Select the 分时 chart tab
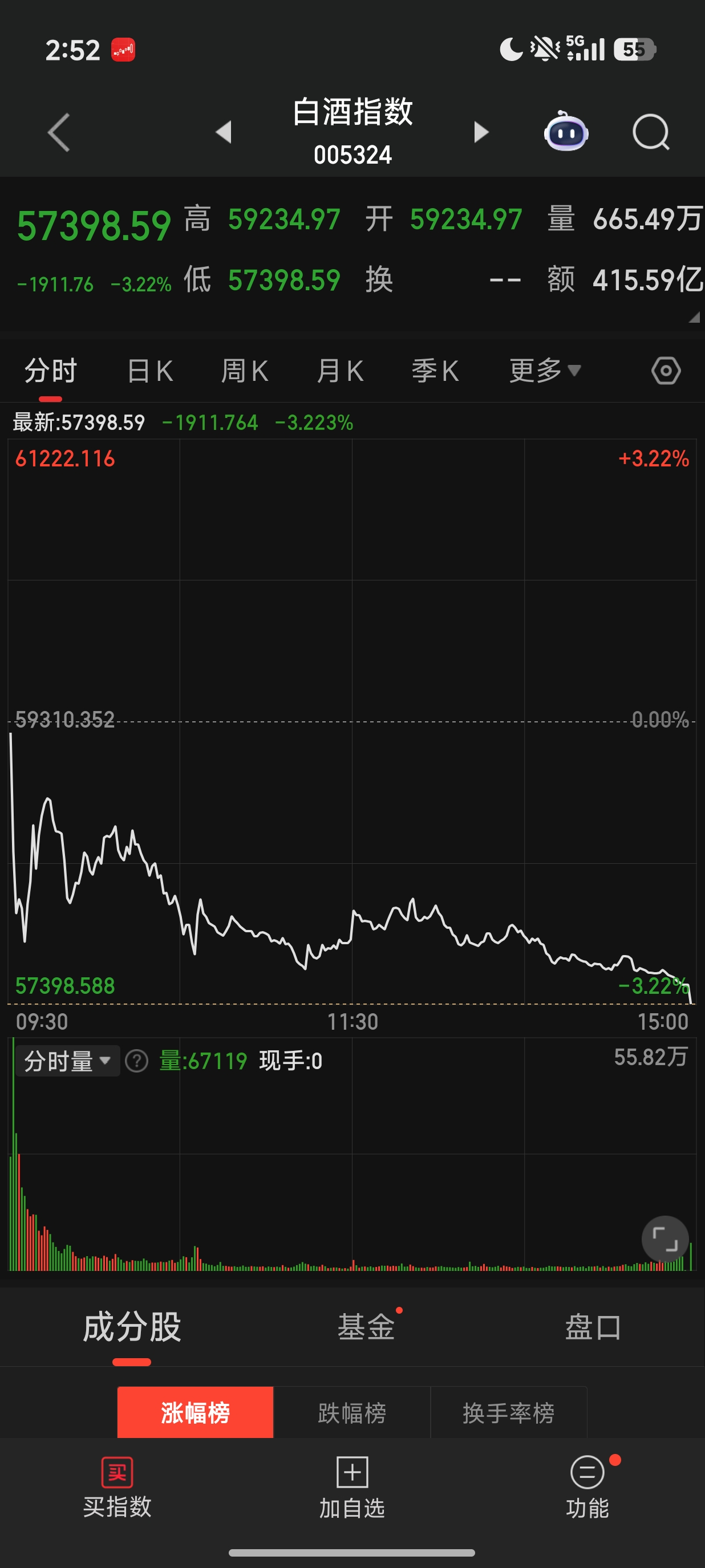 click(51, 371)
